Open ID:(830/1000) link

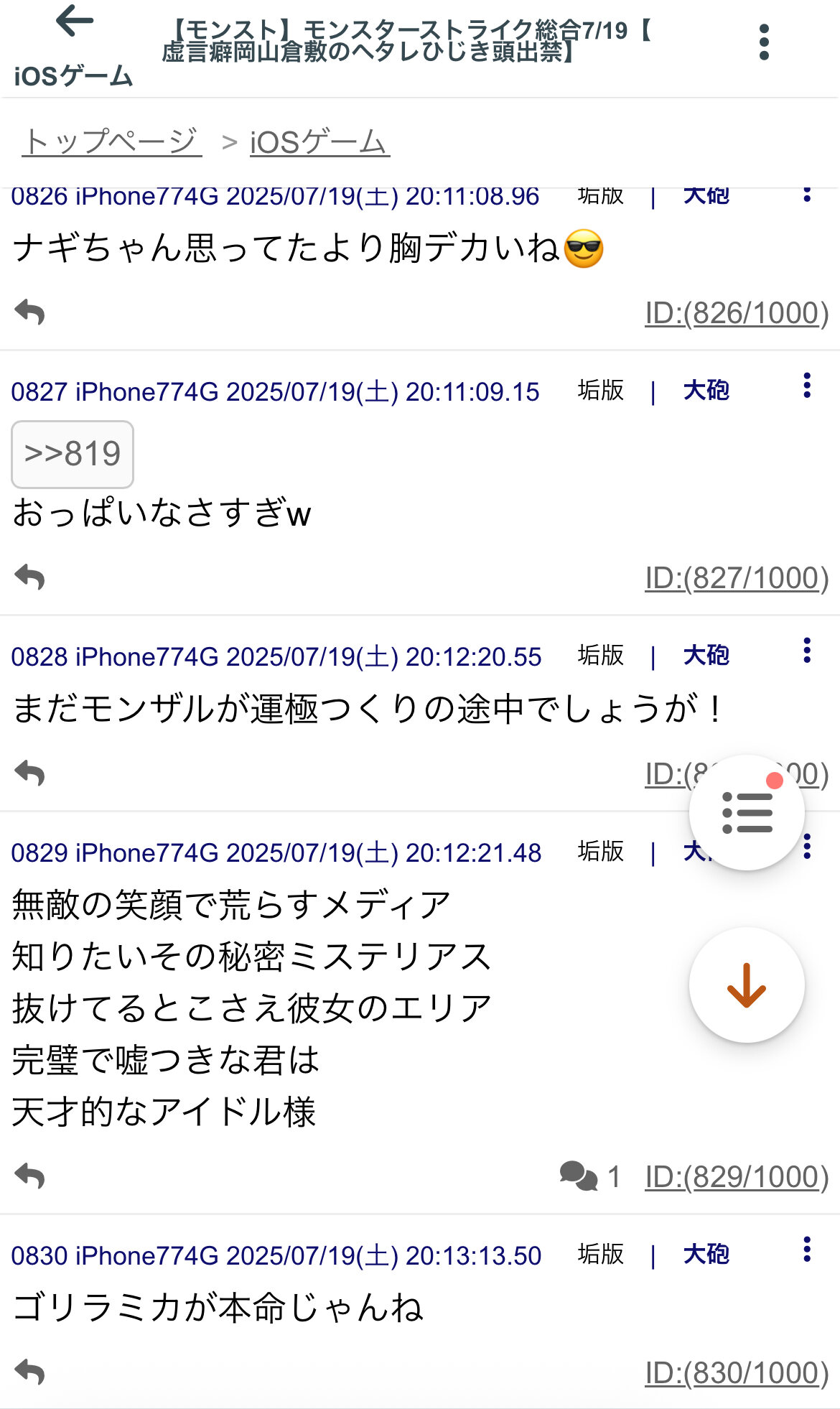737,1373
